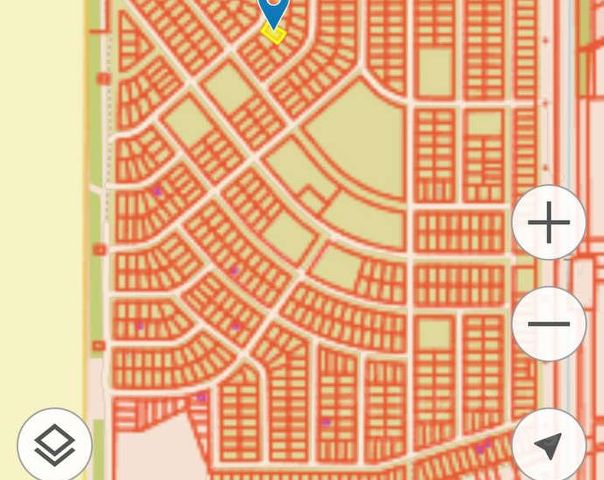Zoom out of the map

548,324
